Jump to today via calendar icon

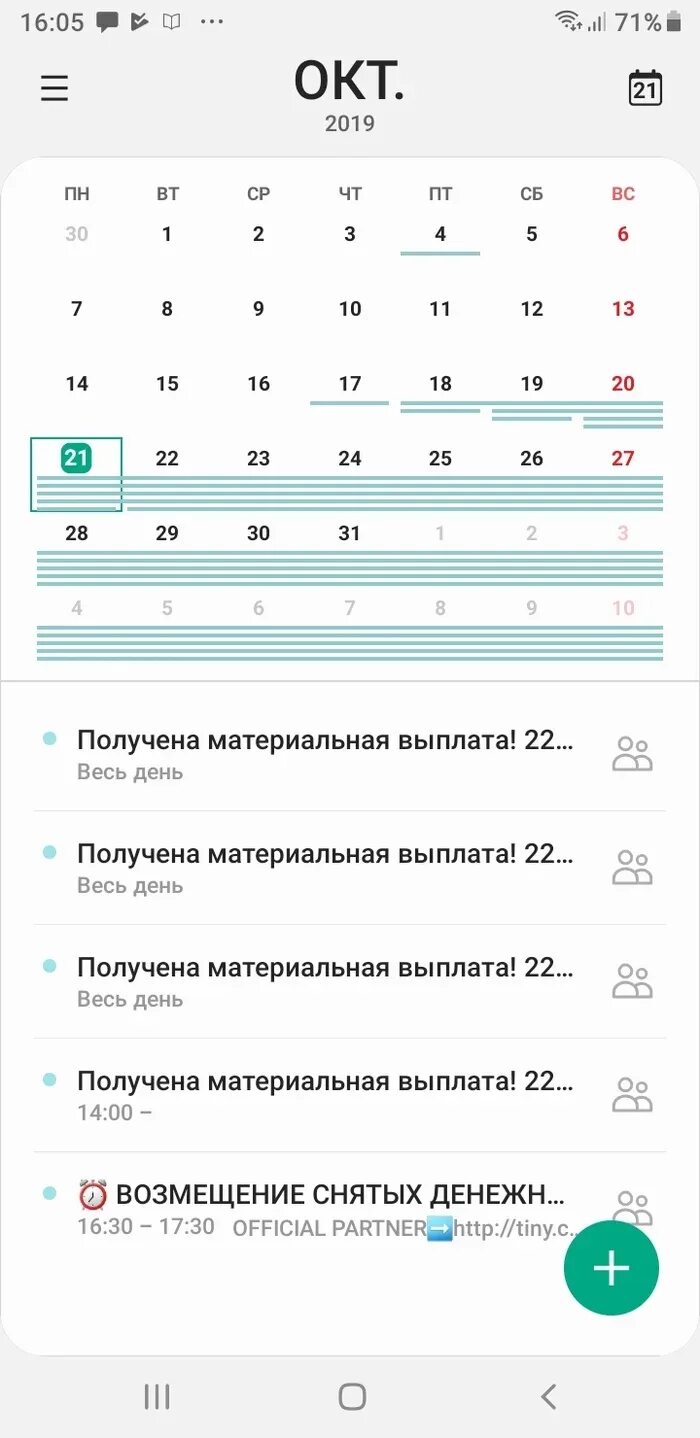[645, 88]
